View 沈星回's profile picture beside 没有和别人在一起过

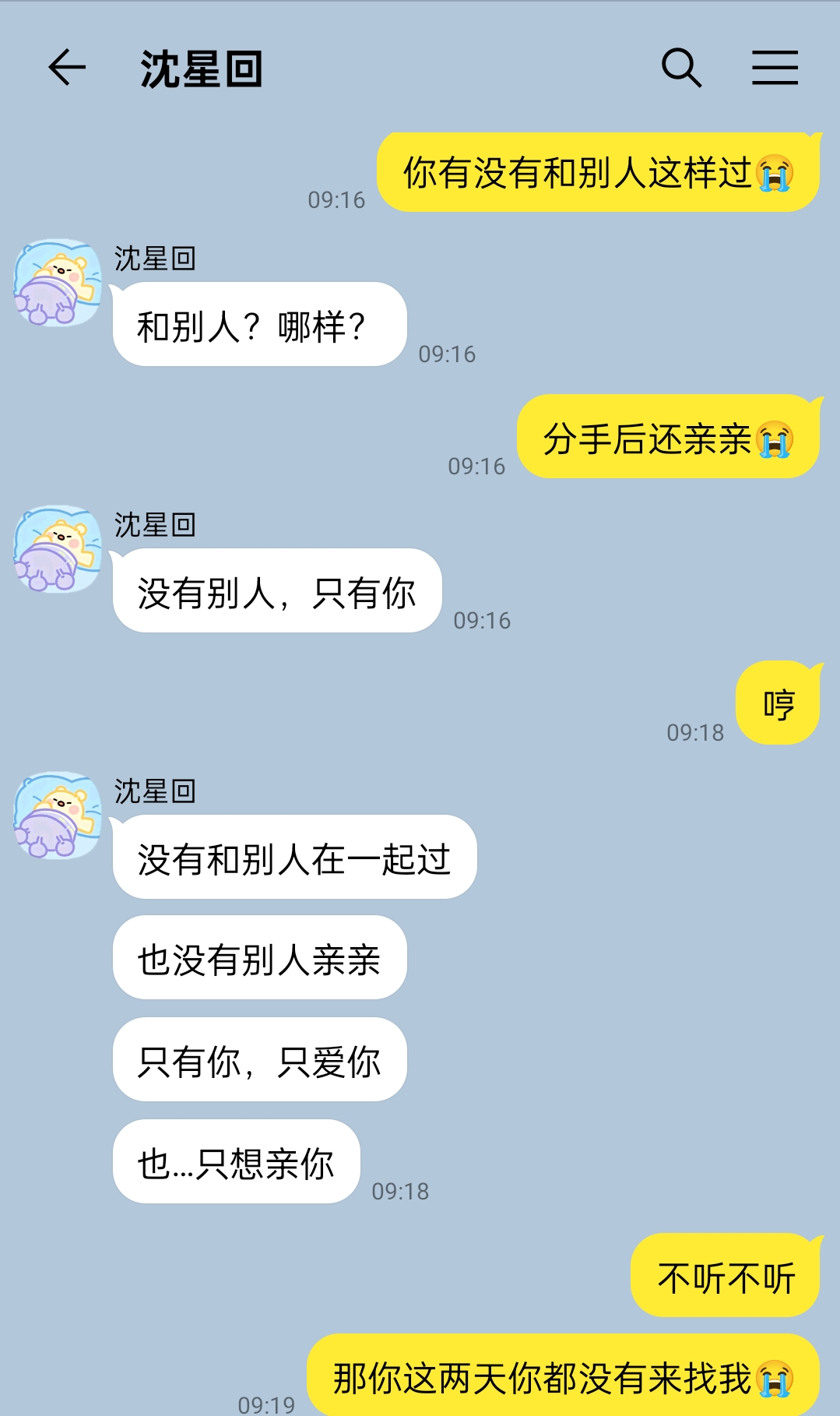click(x=58, y=815)
